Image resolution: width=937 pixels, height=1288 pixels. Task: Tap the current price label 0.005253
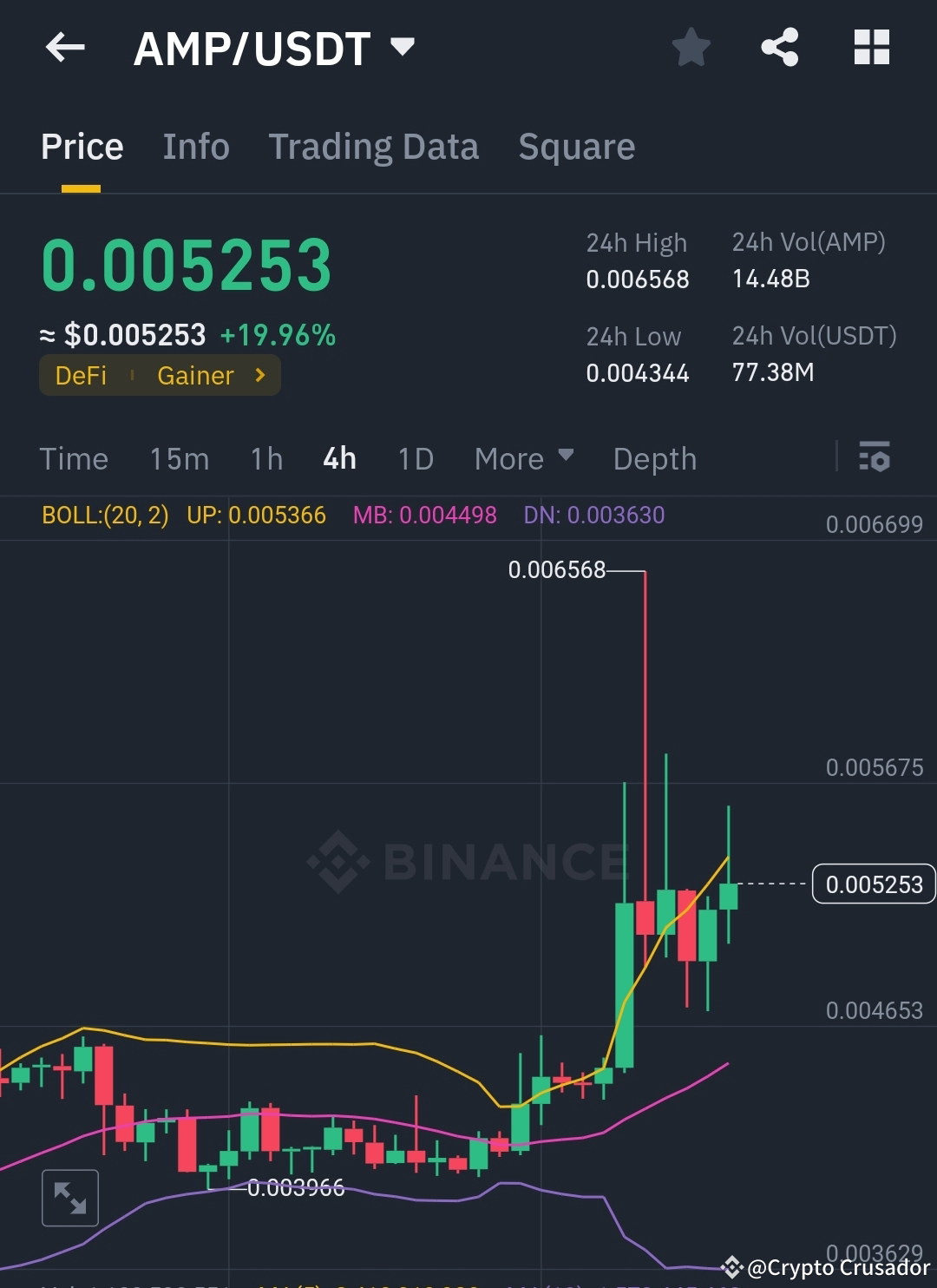click(x=873, y=884)
